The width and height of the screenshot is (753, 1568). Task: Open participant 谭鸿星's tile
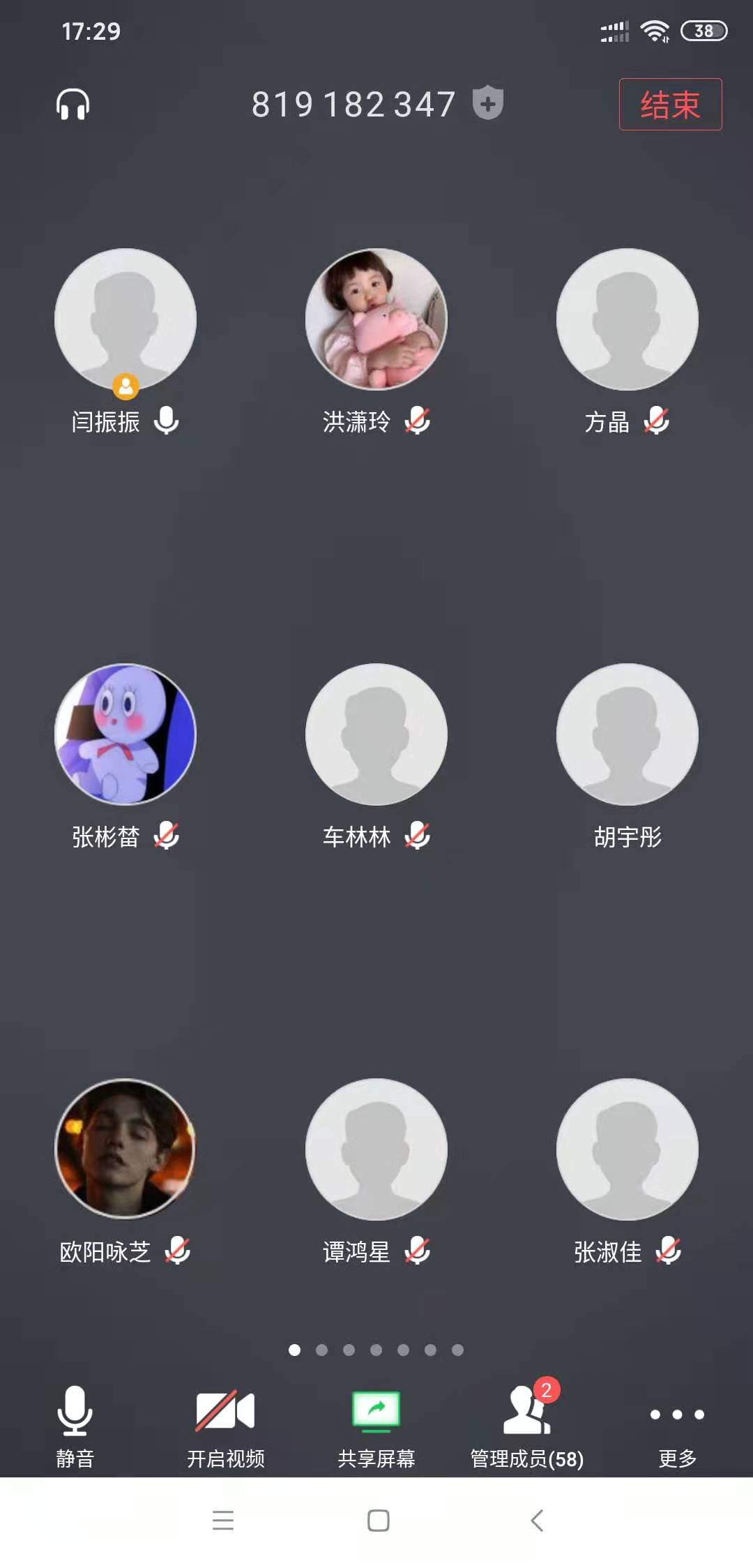376,1149
